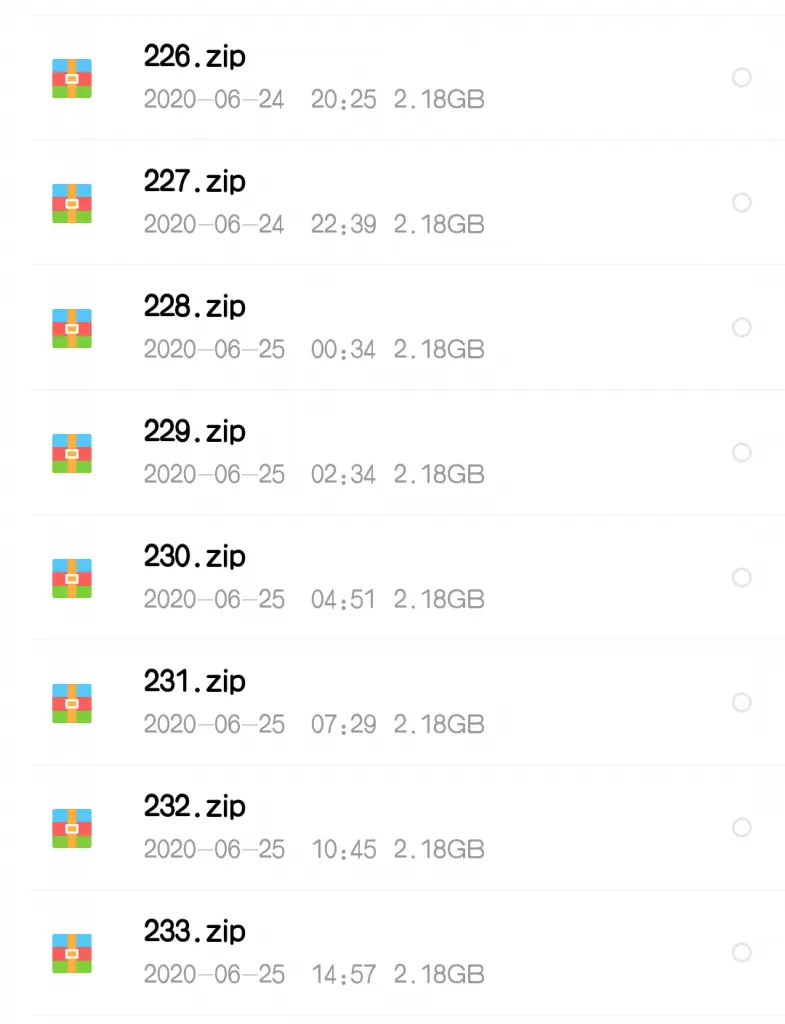Open the 228.zip file
This screenshot has width=785, height=1024.
195,307
